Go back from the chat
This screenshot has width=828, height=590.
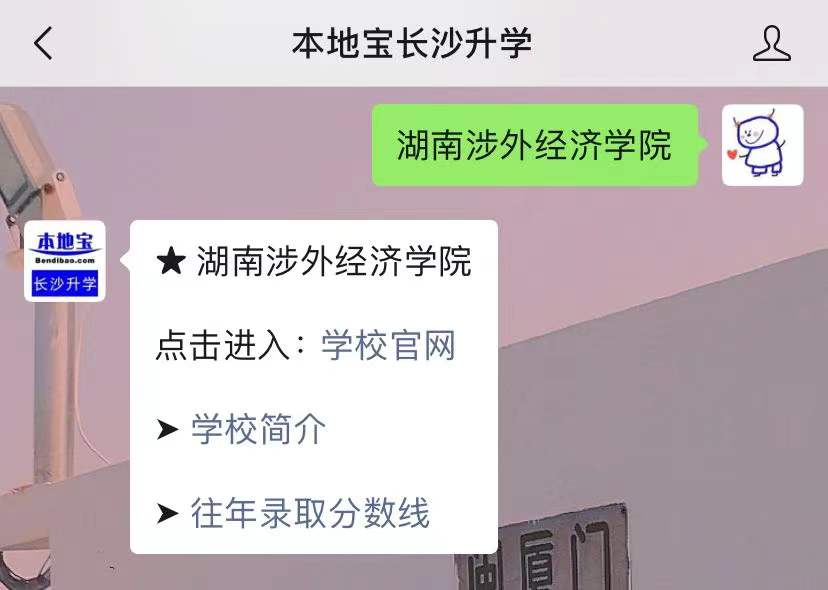(43, 43)
